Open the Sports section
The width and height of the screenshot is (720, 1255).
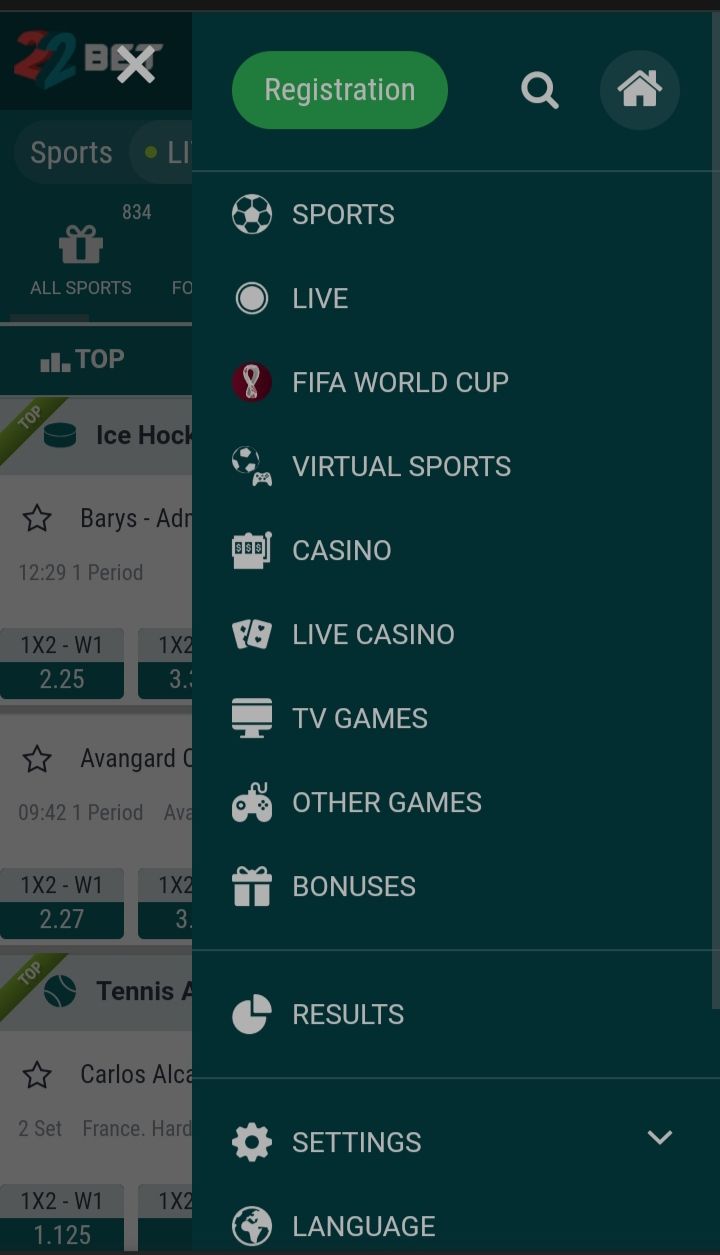pyautogui.click(x=343, y=214)
